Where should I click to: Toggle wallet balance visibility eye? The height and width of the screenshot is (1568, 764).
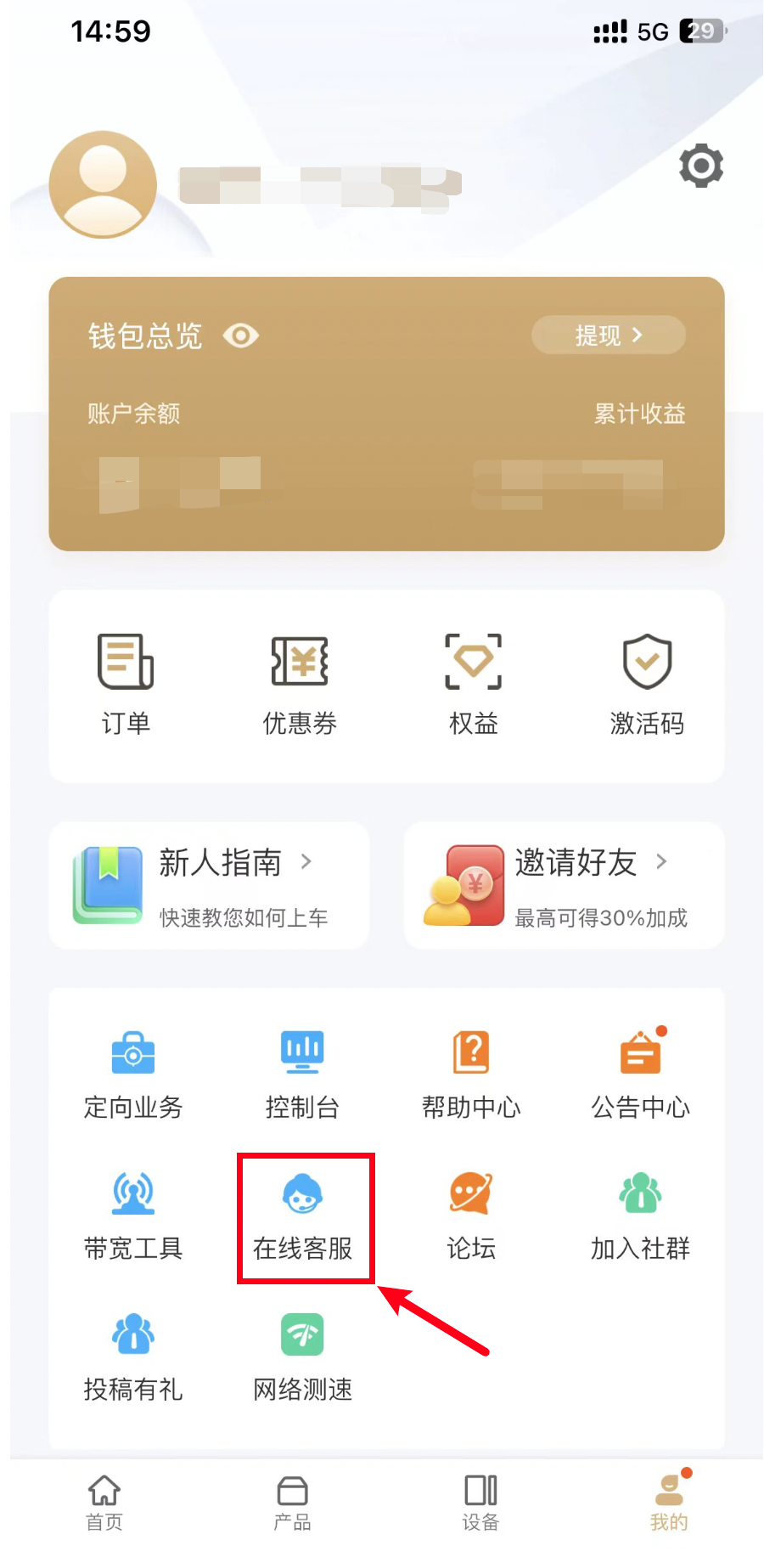tap(241, 336)
